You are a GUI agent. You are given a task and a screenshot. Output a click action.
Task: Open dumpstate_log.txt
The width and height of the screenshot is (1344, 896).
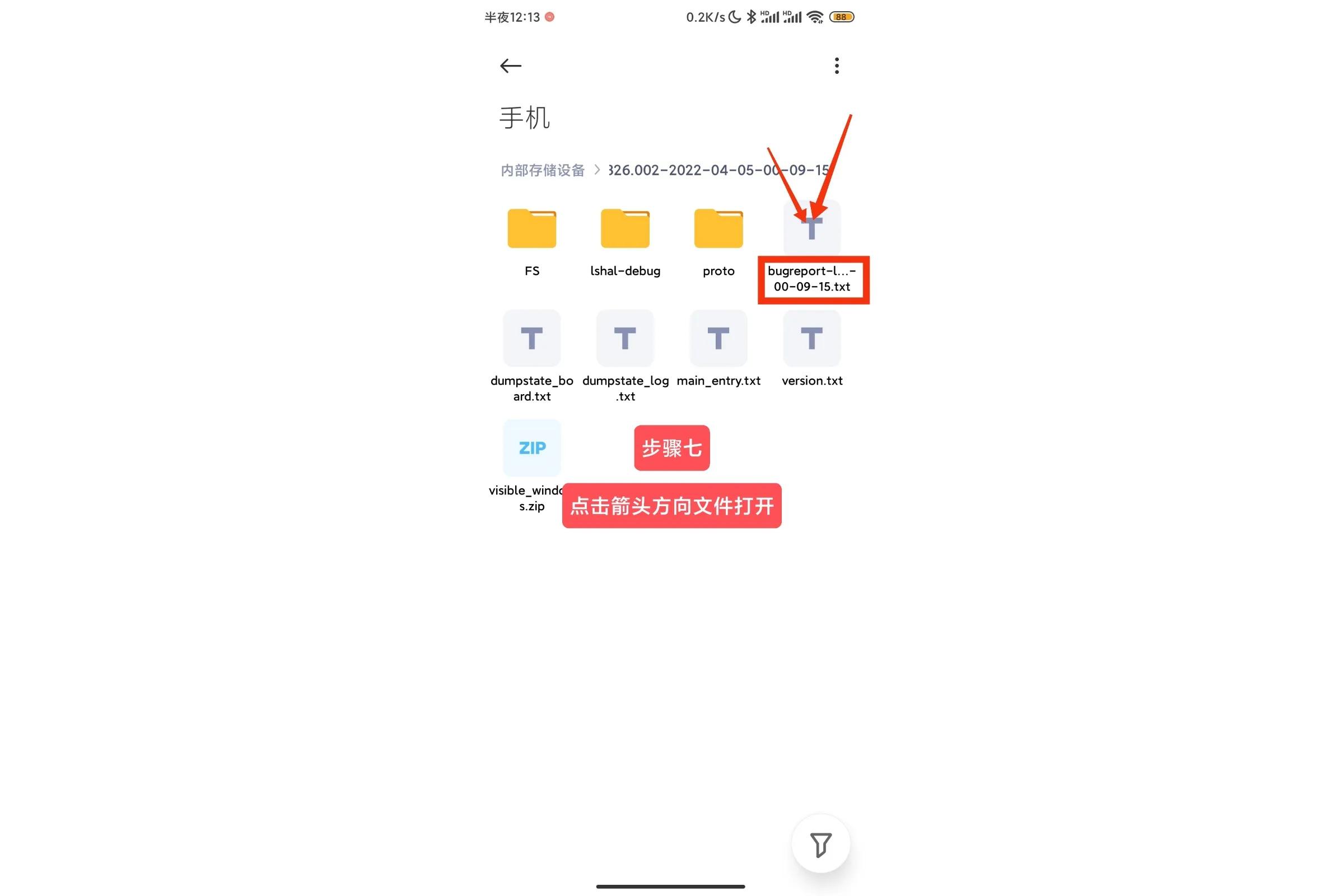point(624,339)
